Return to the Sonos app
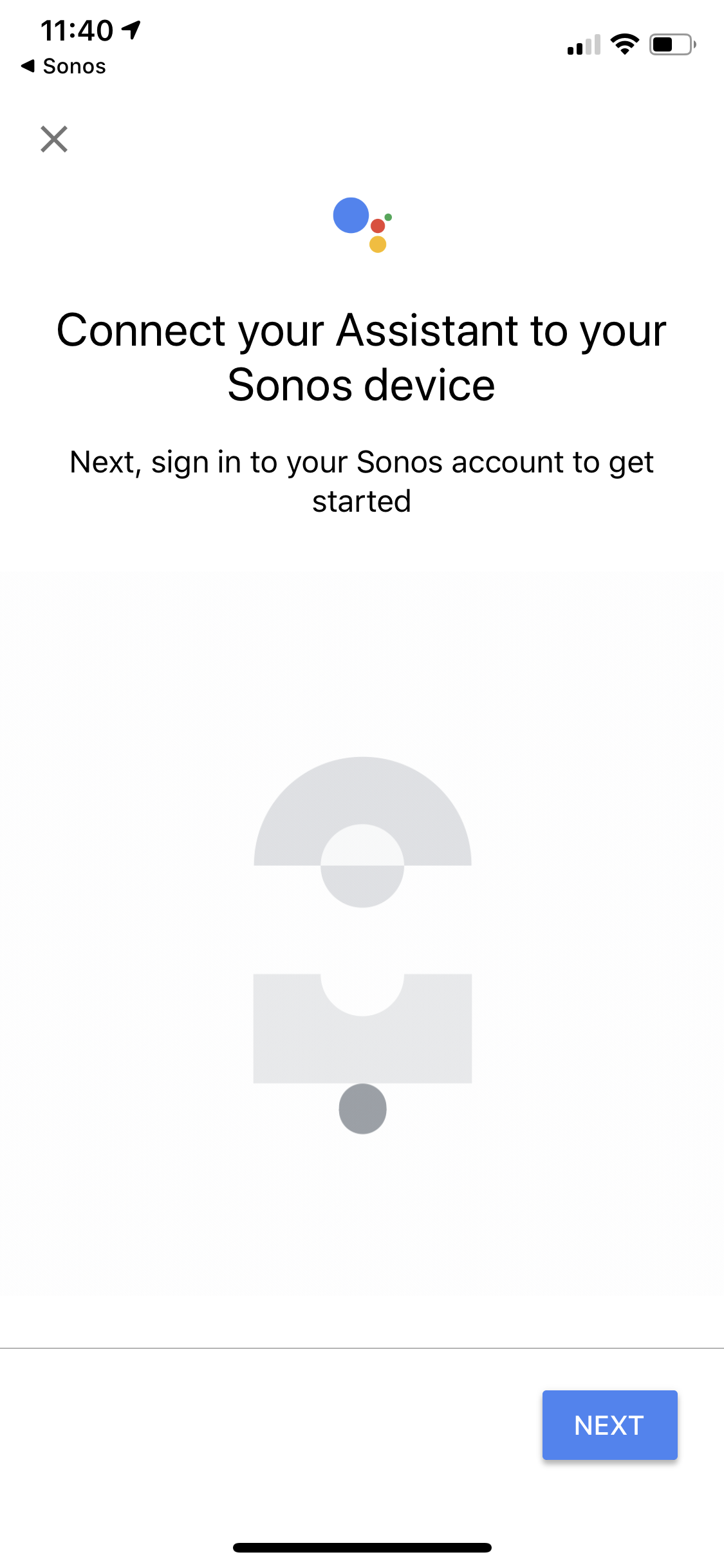 (64, 66)
